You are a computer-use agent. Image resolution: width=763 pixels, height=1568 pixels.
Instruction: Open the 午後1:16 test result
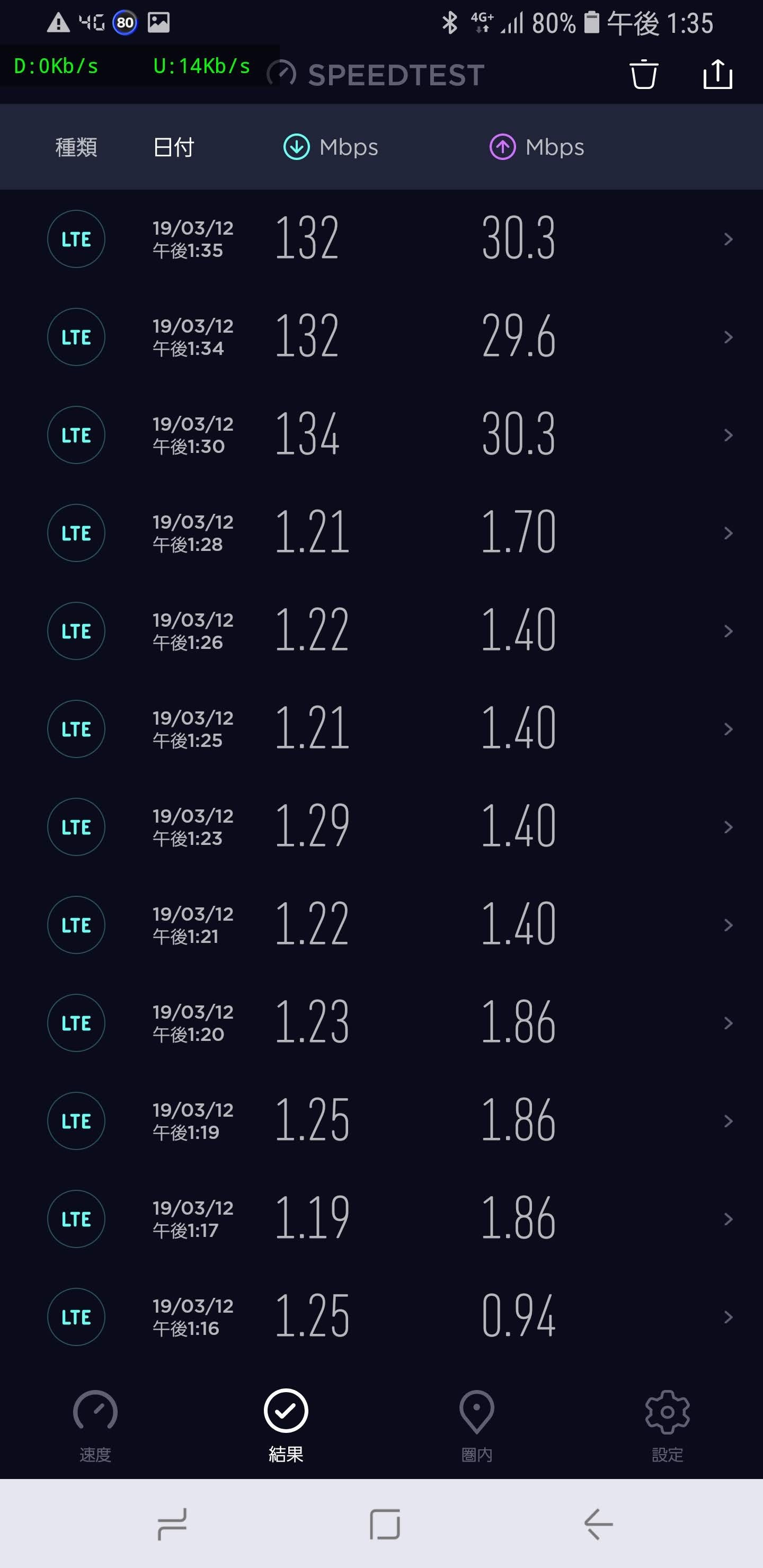(x=381, y=1317)
